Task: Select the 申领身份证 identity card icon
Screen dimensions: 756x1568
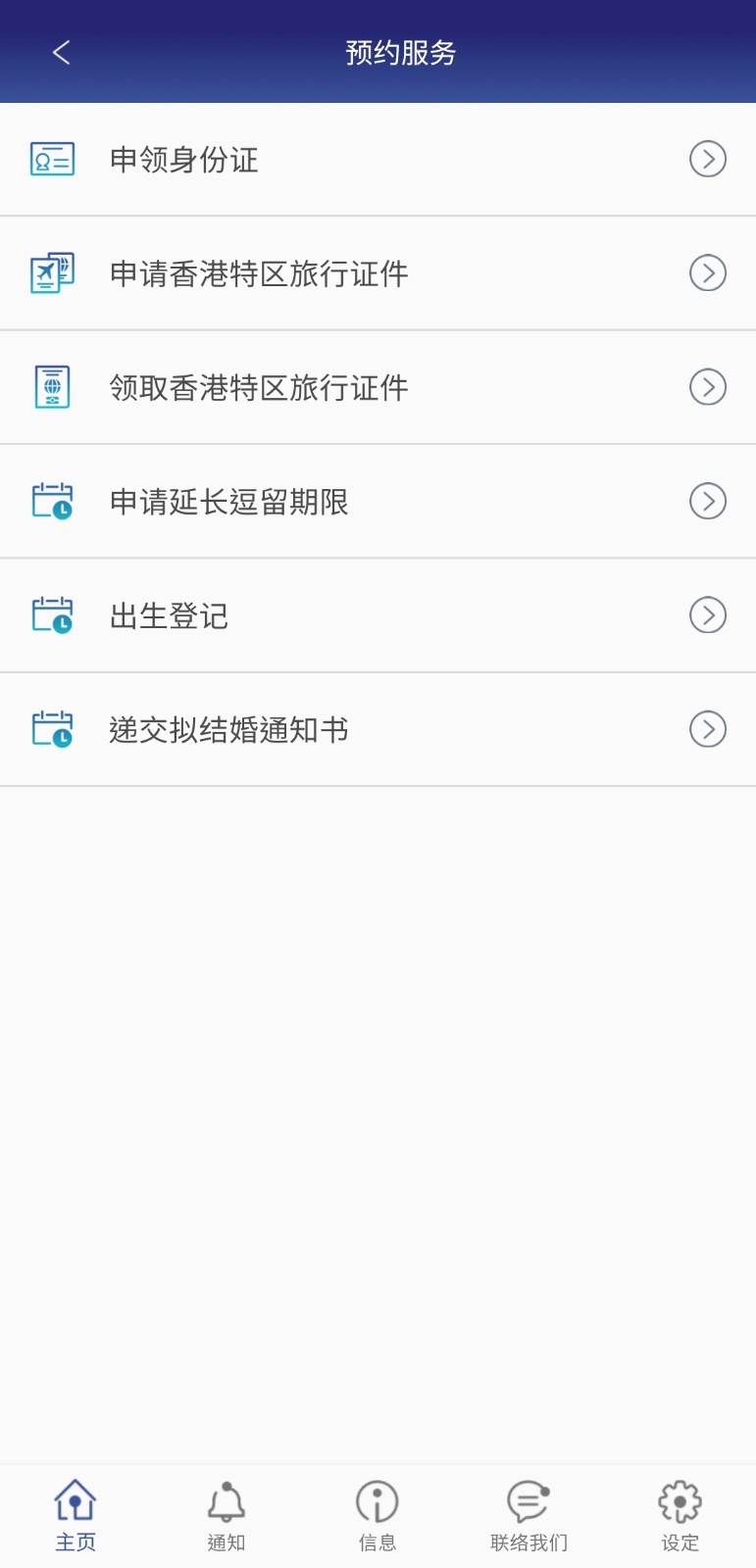Action: 52,160
